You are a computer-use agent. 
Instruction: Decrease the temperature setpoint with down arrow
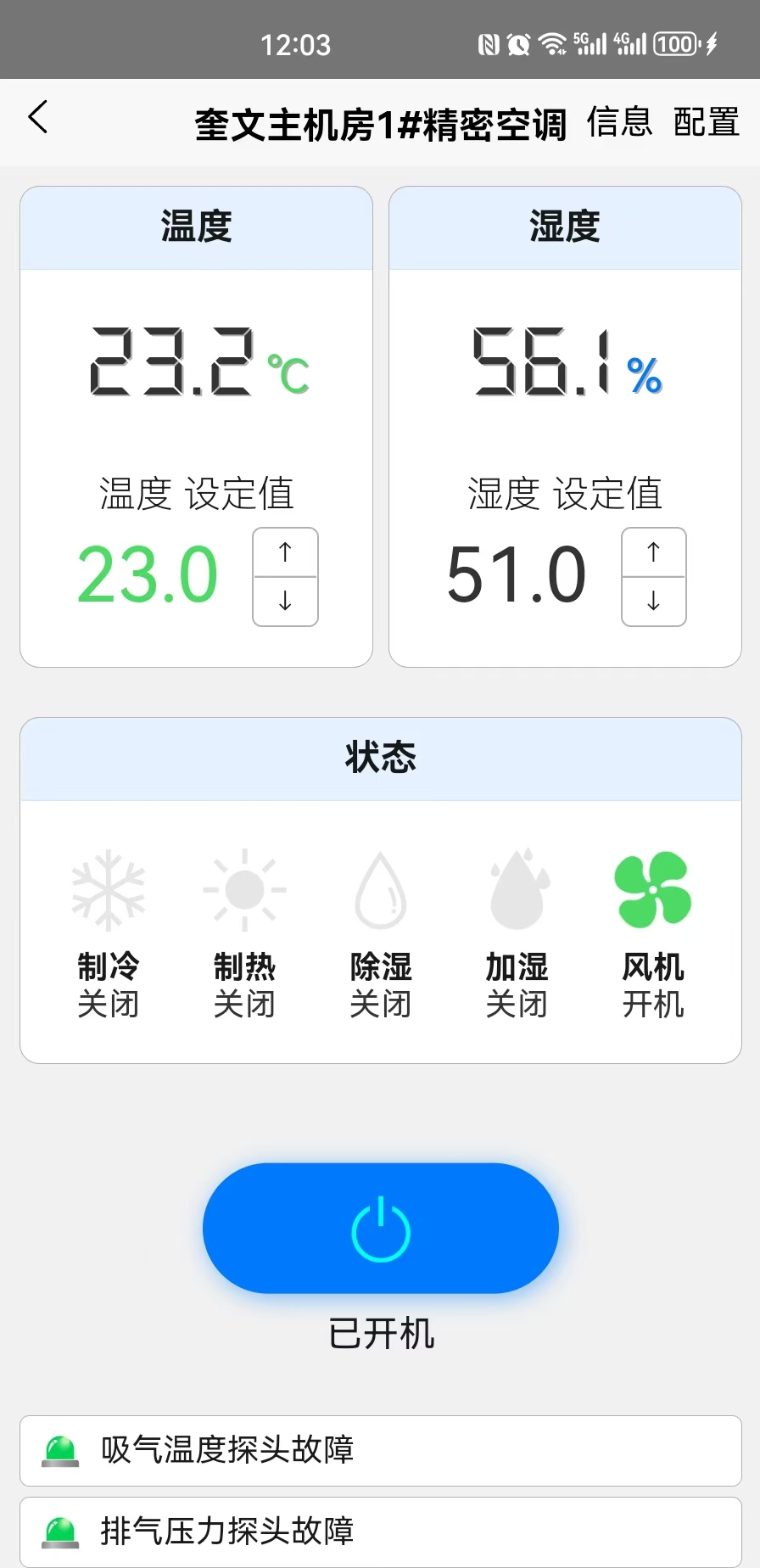tap(285, 602)
